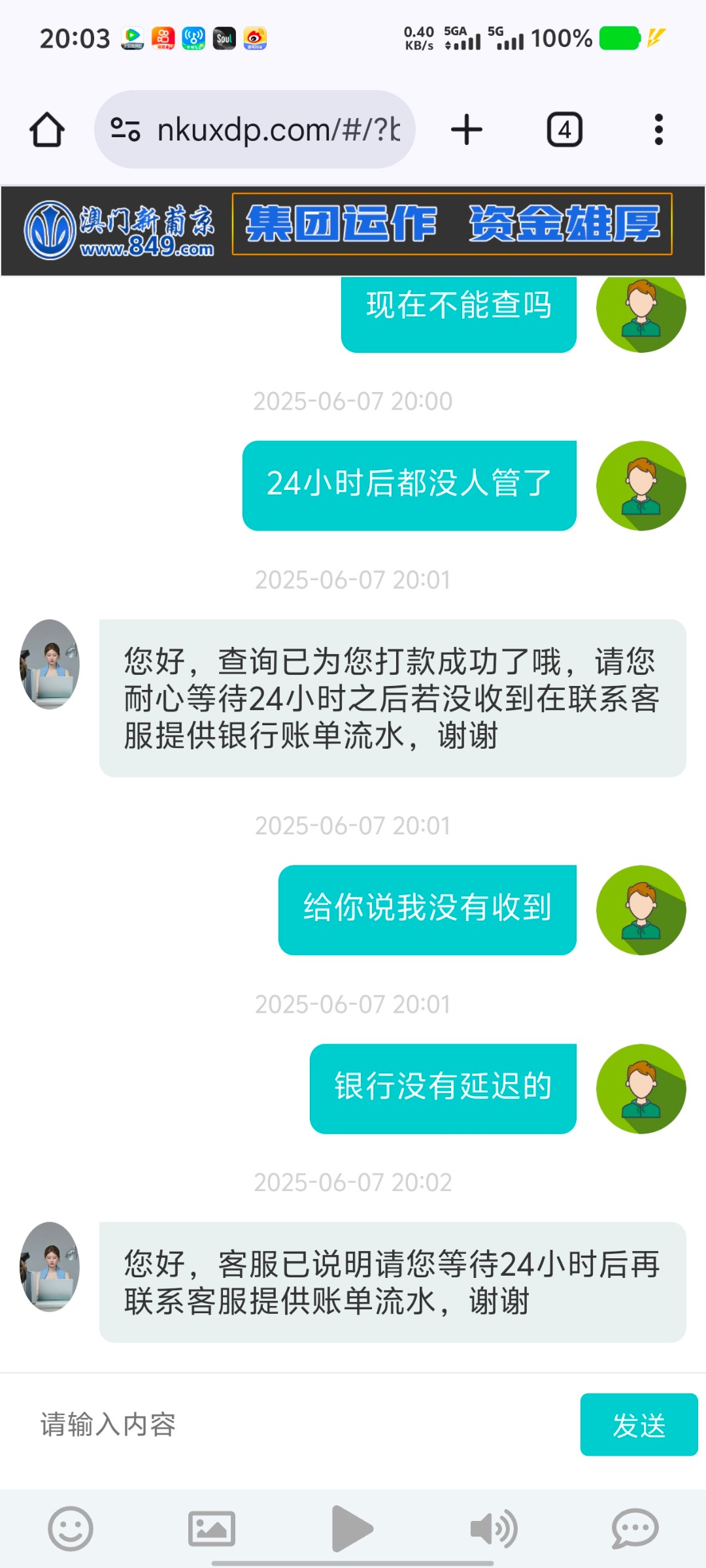Open the chat bubble icon
Viewport: 706px width, 1568px height.
click(635, 1529)
